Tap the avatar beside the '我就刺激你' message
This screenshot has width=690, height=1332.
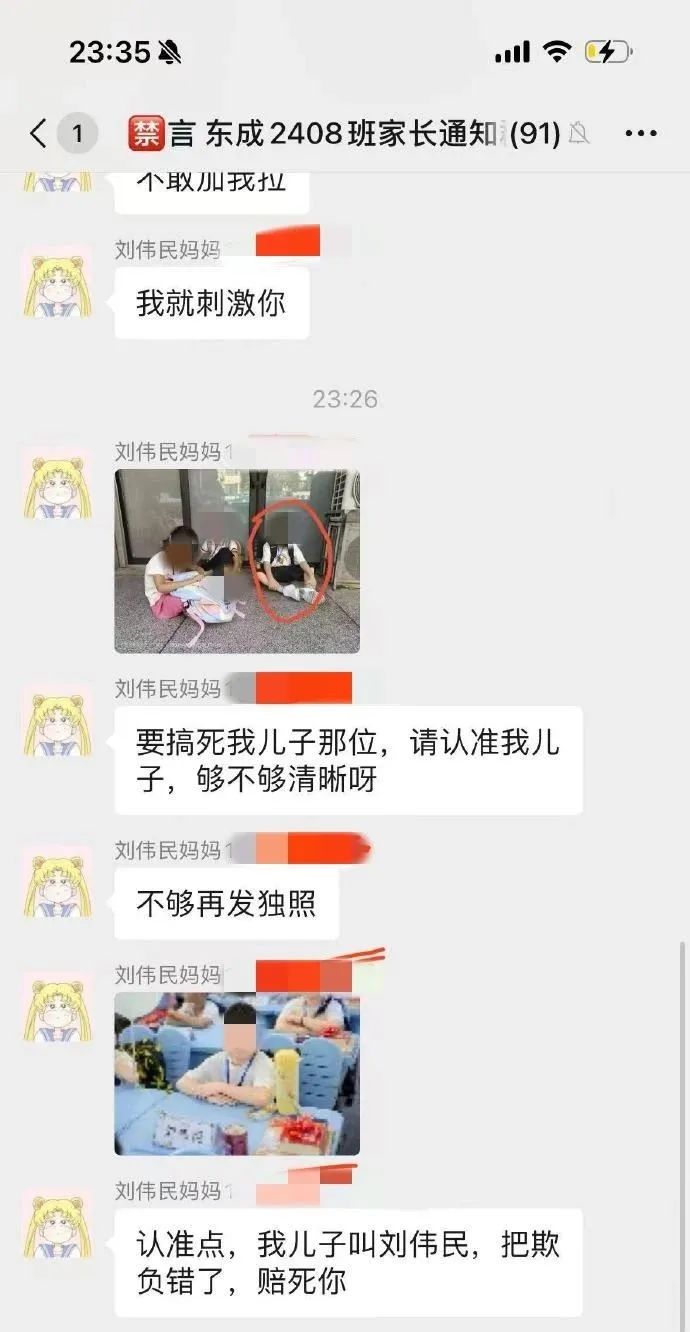tap(58, 284)
